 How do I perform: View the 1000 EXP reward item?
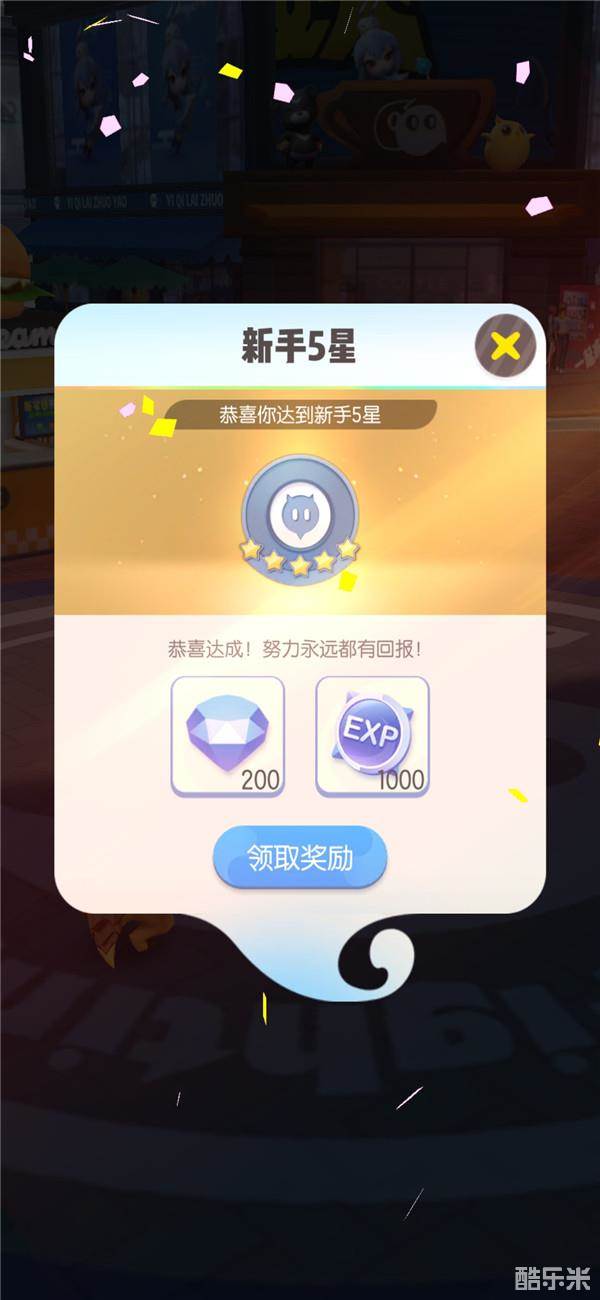point(372,737)
